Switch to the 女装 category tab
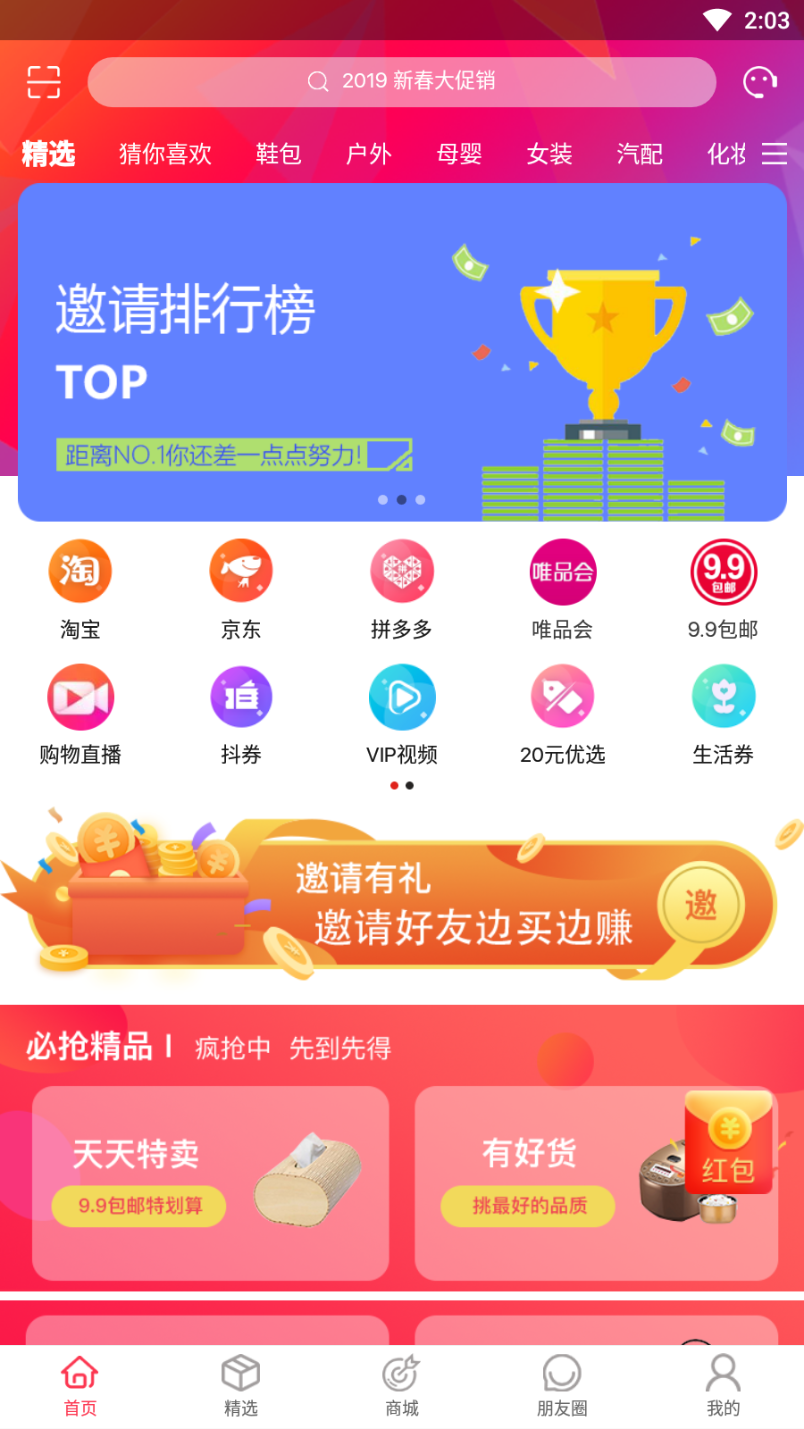Screen dimensions: 804x1429 tap(548, 154)
